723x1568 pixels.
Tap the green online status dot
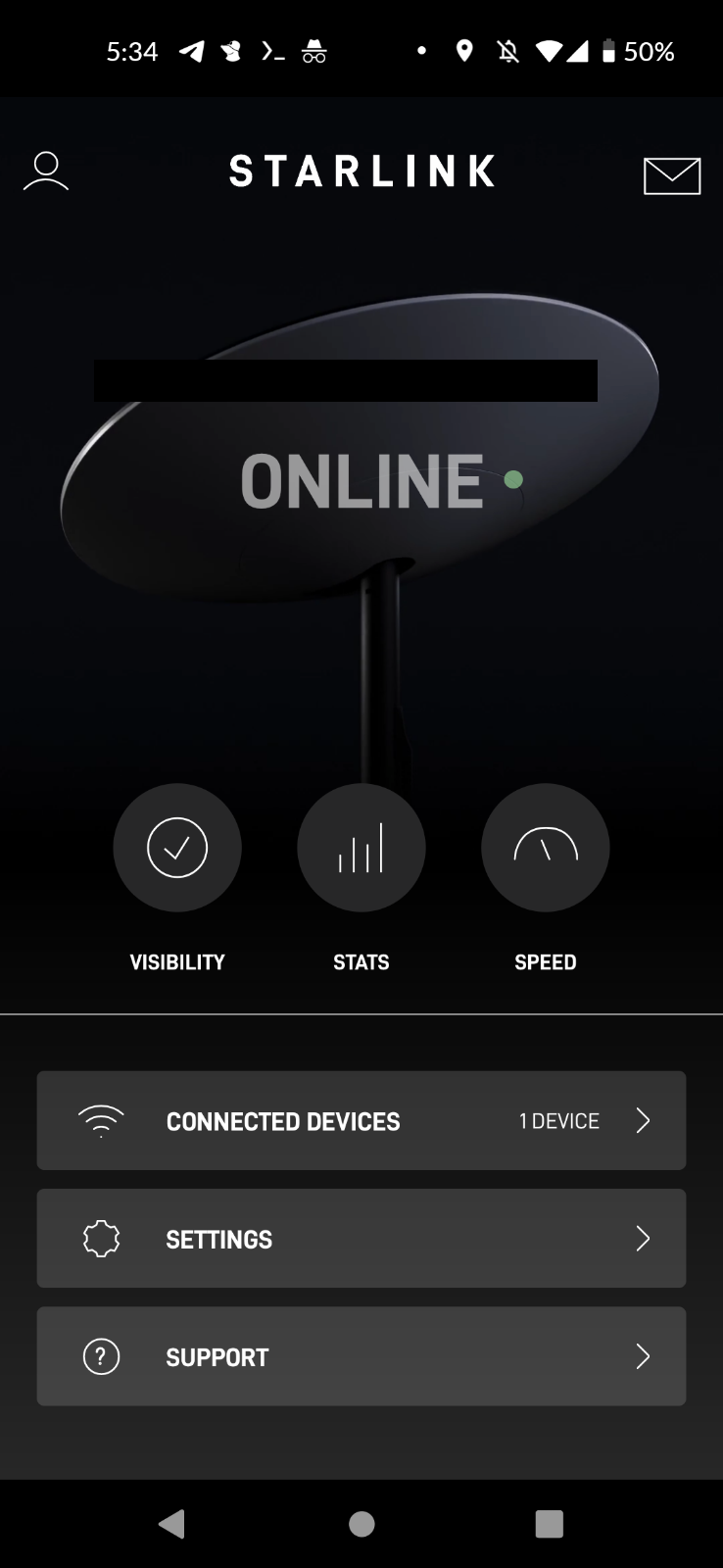(513, 479)
